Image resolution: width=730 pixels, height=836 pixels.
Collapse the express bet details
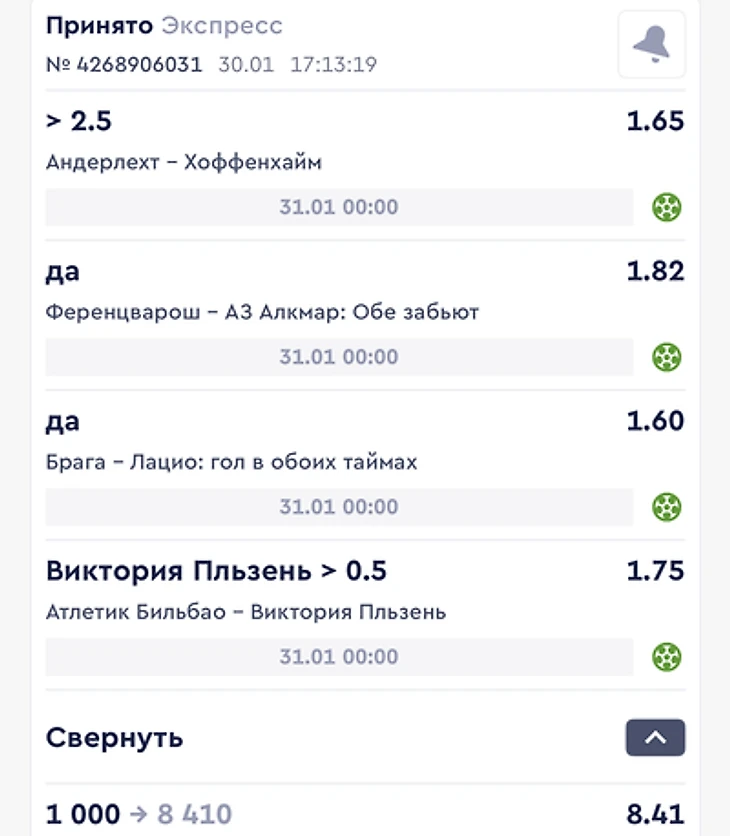pyautogui.click(x=655, y=738)
